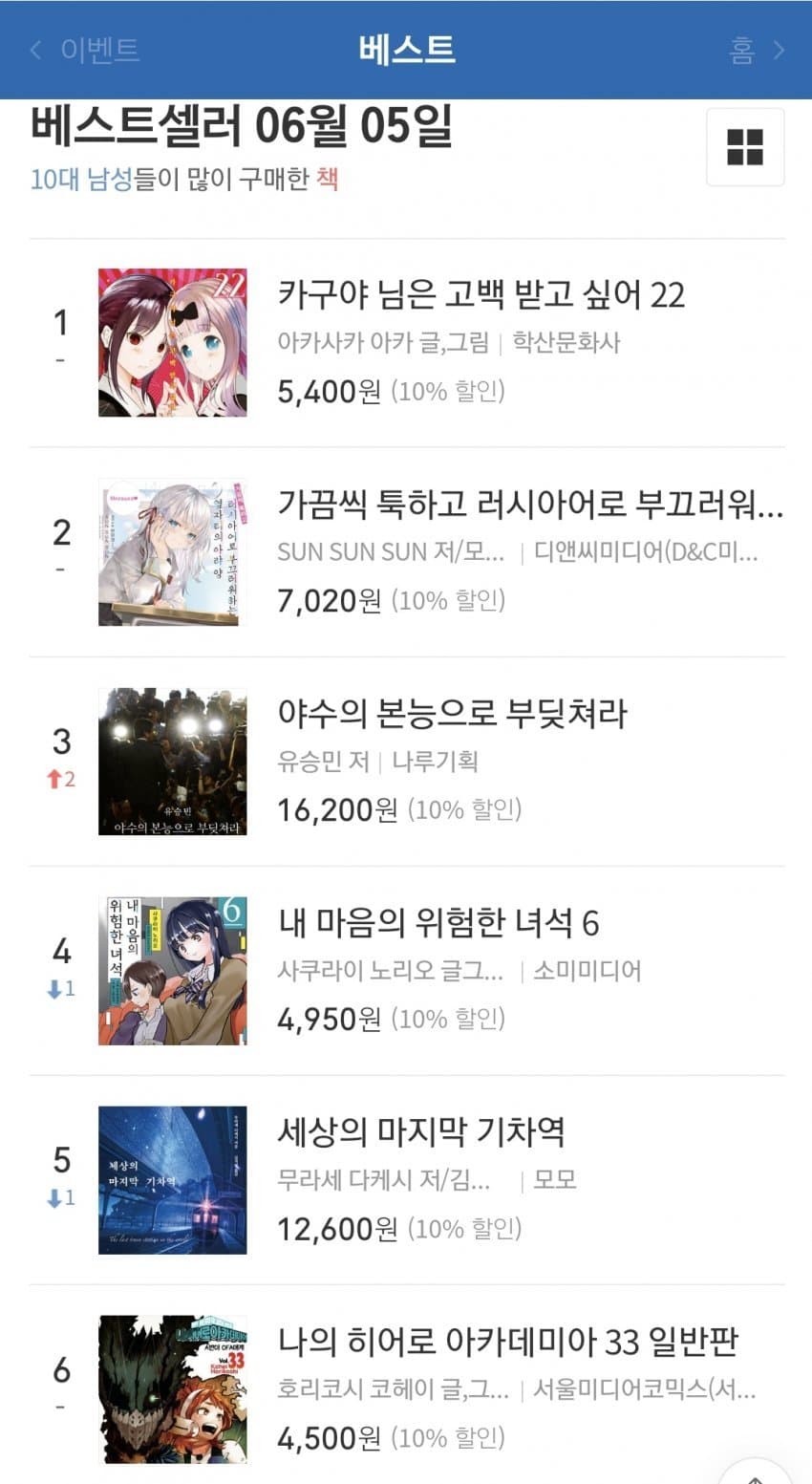Go to the 이벤트 tab on the left
Image resolution: width=812 pixels, height=1484 pixels.
click(x=88, y=50)
